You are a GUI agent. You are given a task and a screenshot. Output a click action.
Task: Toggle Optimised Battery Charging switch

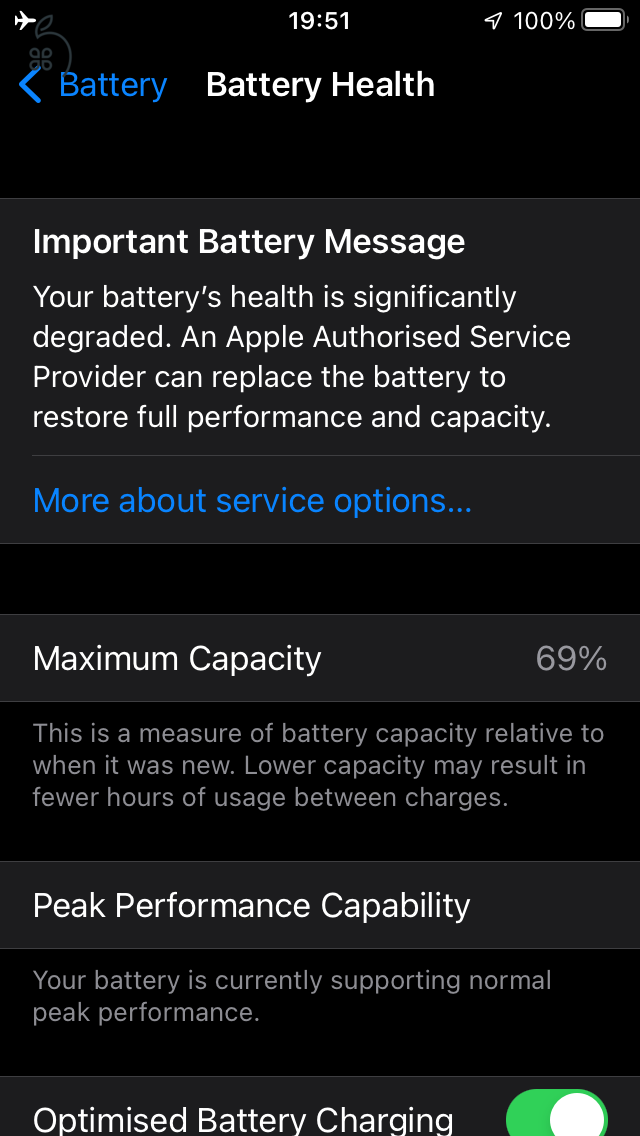557,1114
